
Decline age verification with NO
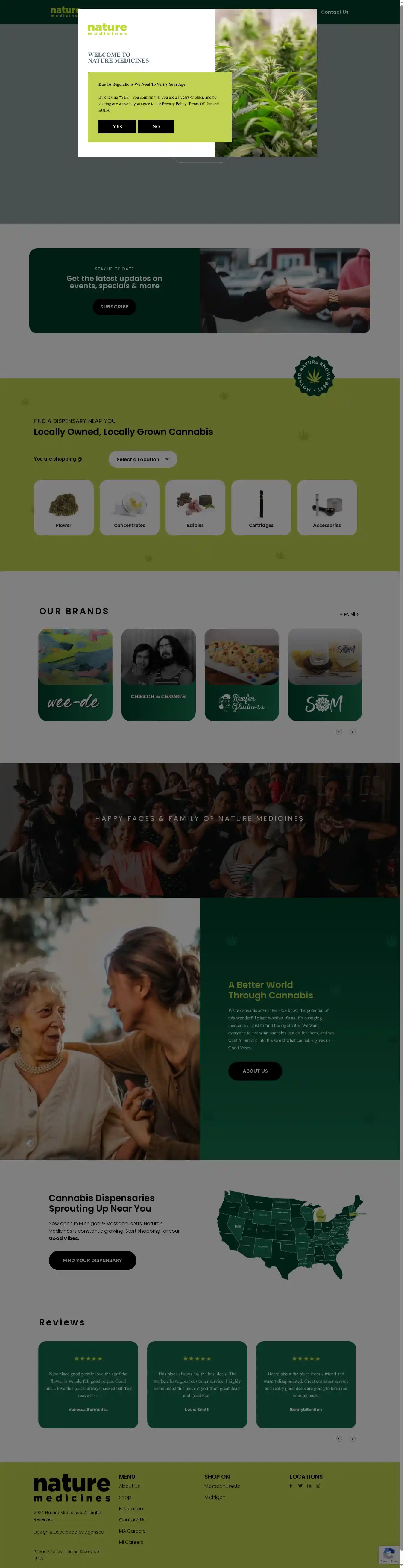click(156, 127)
